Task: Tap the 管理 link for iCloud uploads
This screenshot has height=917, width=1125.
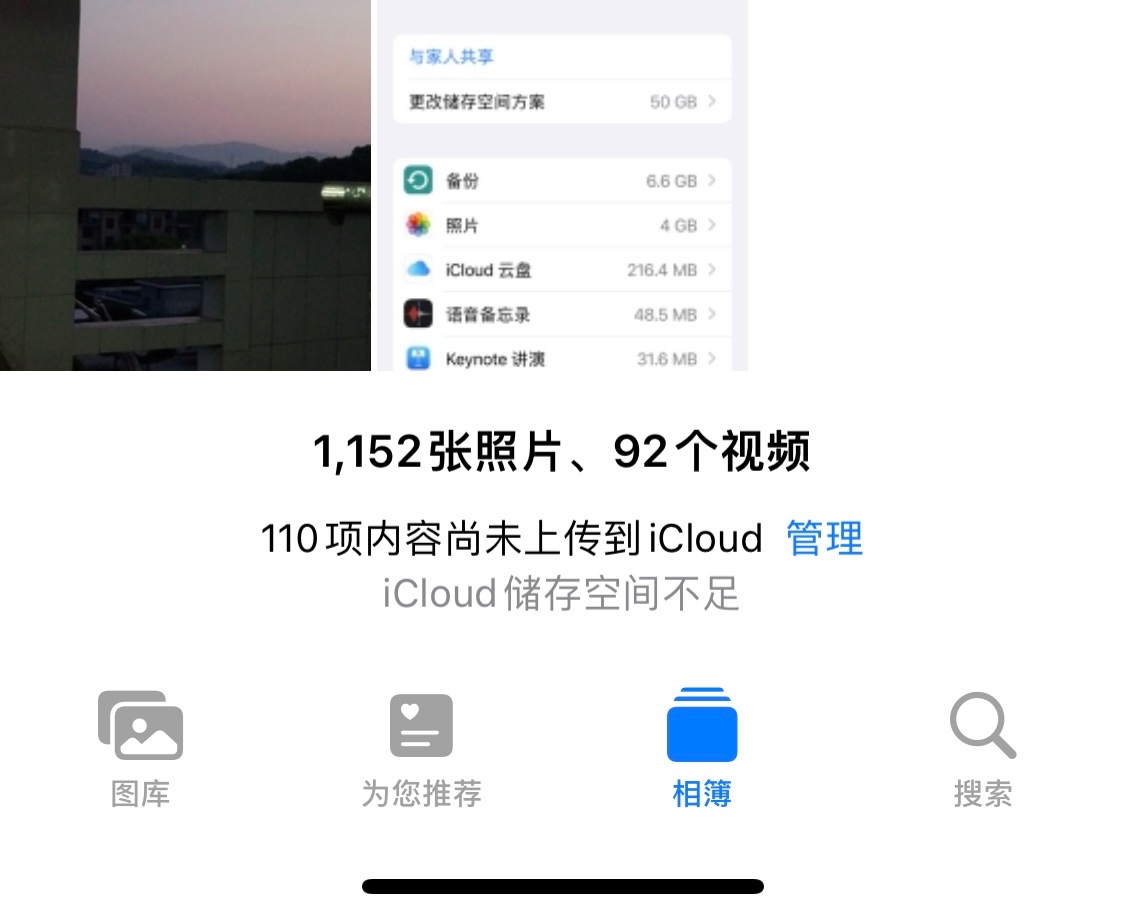Action: pyautogui.click(x=824, y=538)
